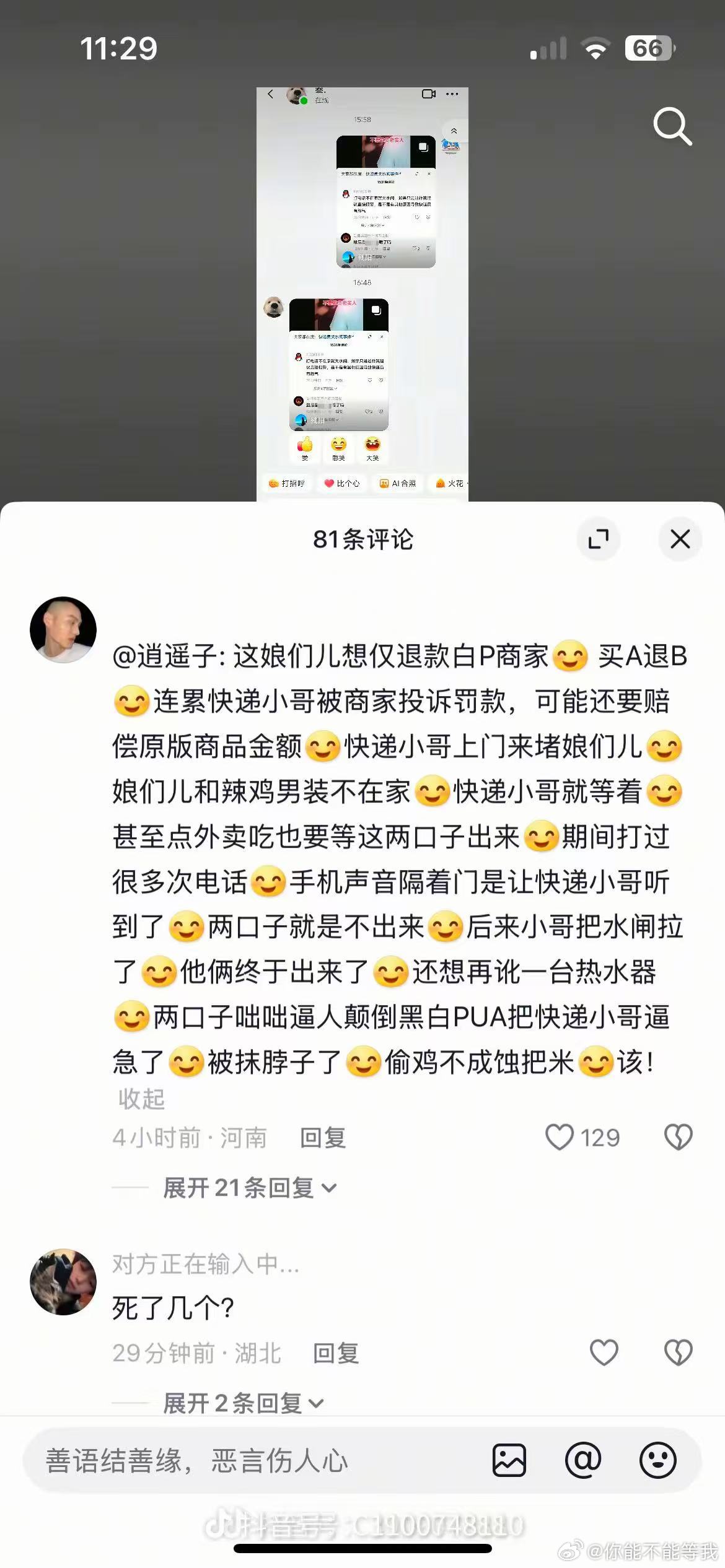Expand 展开2条回复
This screenshot has width=725, height=1568.
point(244,1403)
